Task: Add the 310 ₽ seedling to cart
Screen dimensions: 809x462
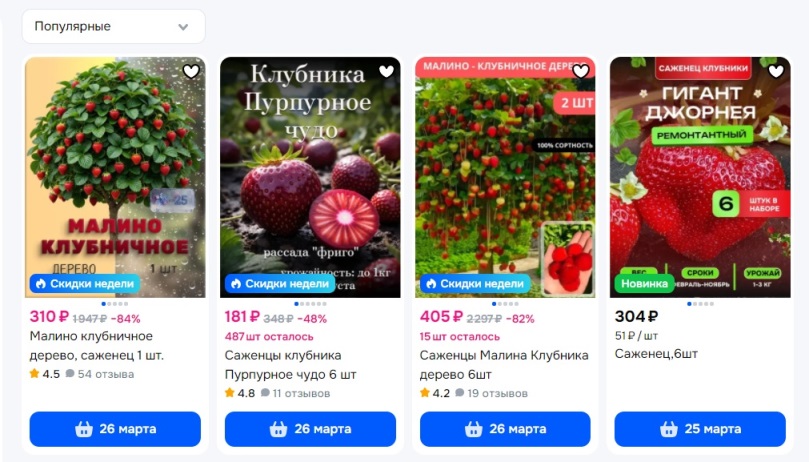Action: pyautogui.click(x=115, y=429)
